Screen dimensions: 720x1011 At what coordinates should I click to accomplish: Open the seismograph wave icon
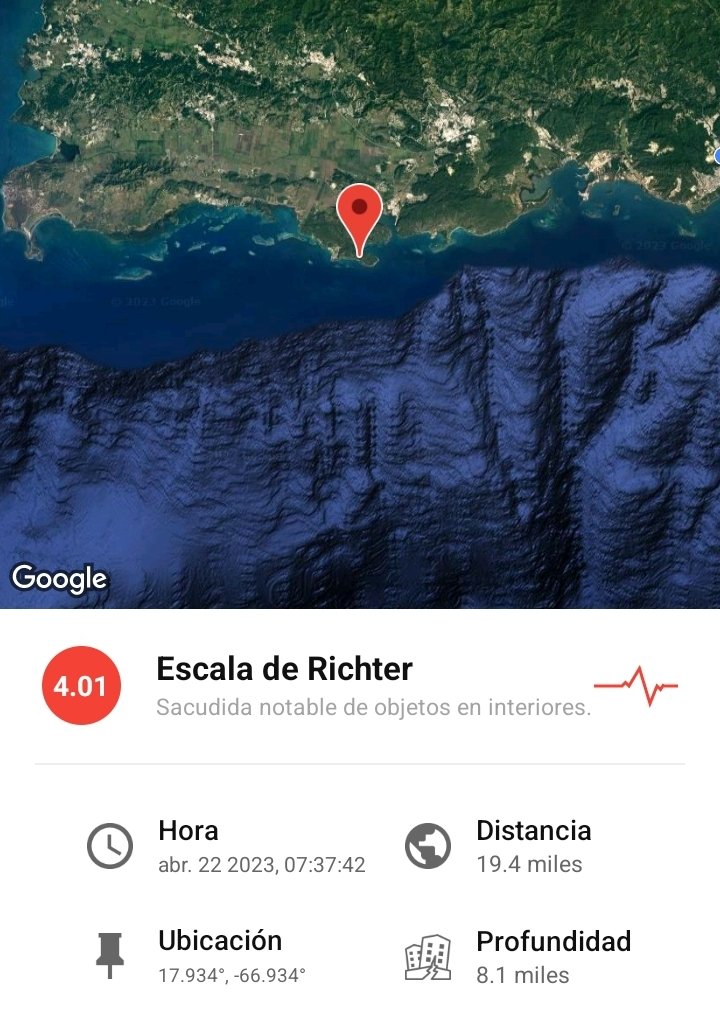[636, 687]
